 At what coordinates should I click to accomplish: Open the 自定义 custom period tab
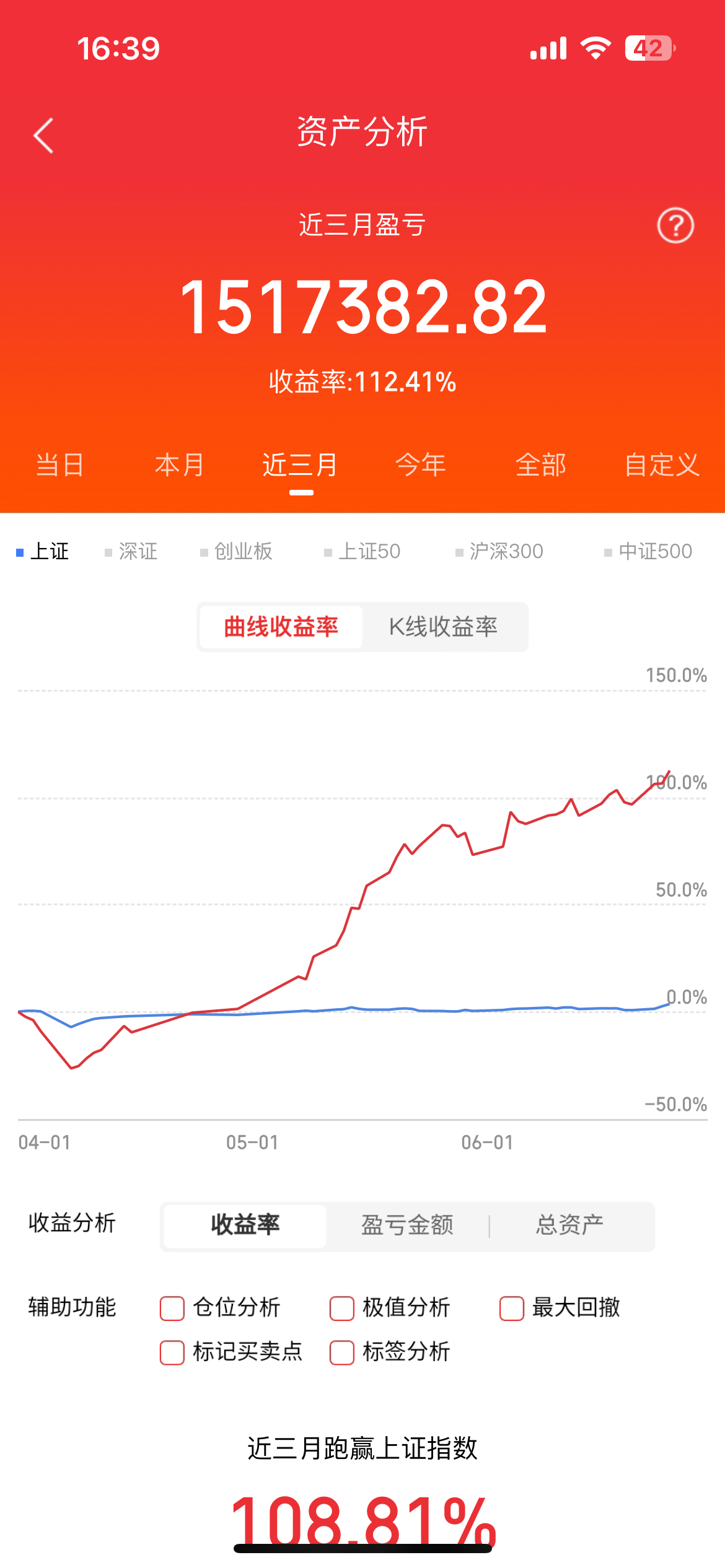pos(662,465)
